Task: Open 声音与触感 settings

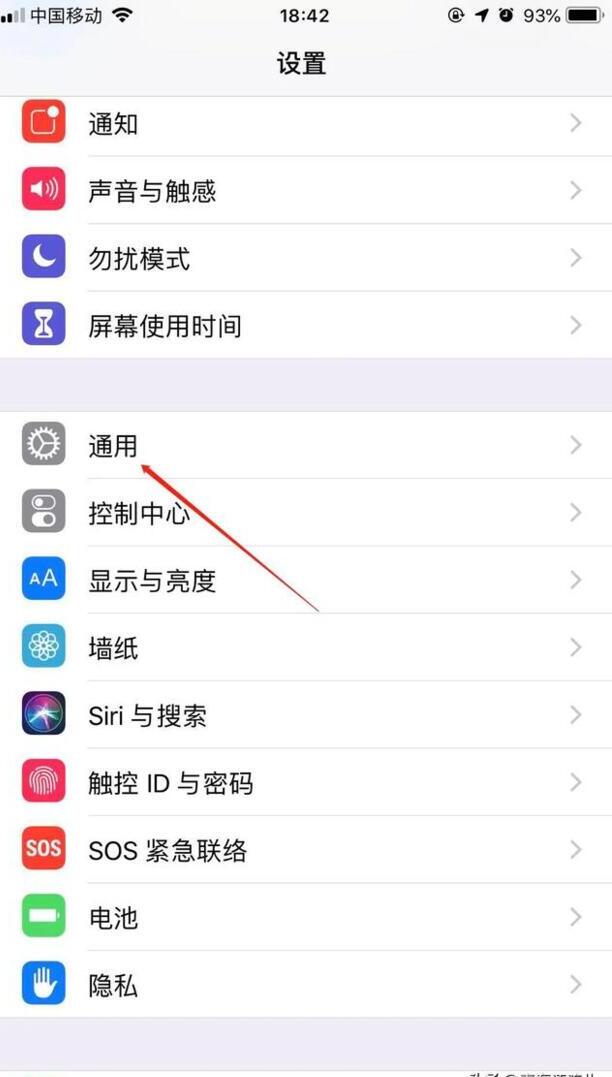Action: point(306,191)
